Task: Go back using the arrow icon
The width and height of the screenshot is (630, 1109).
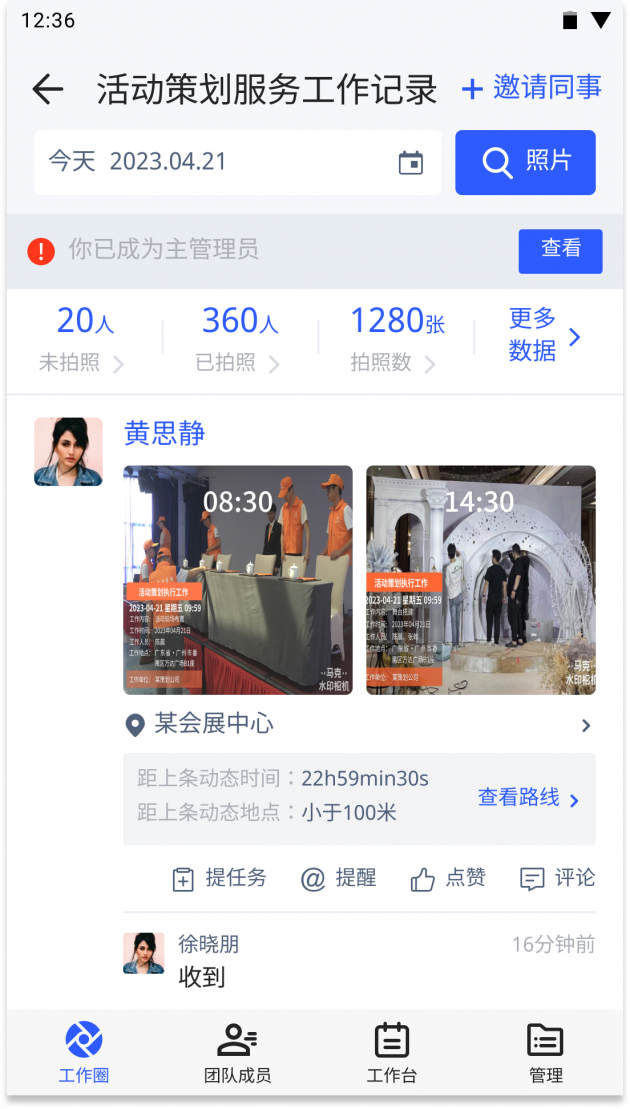Action: point(47,90)
